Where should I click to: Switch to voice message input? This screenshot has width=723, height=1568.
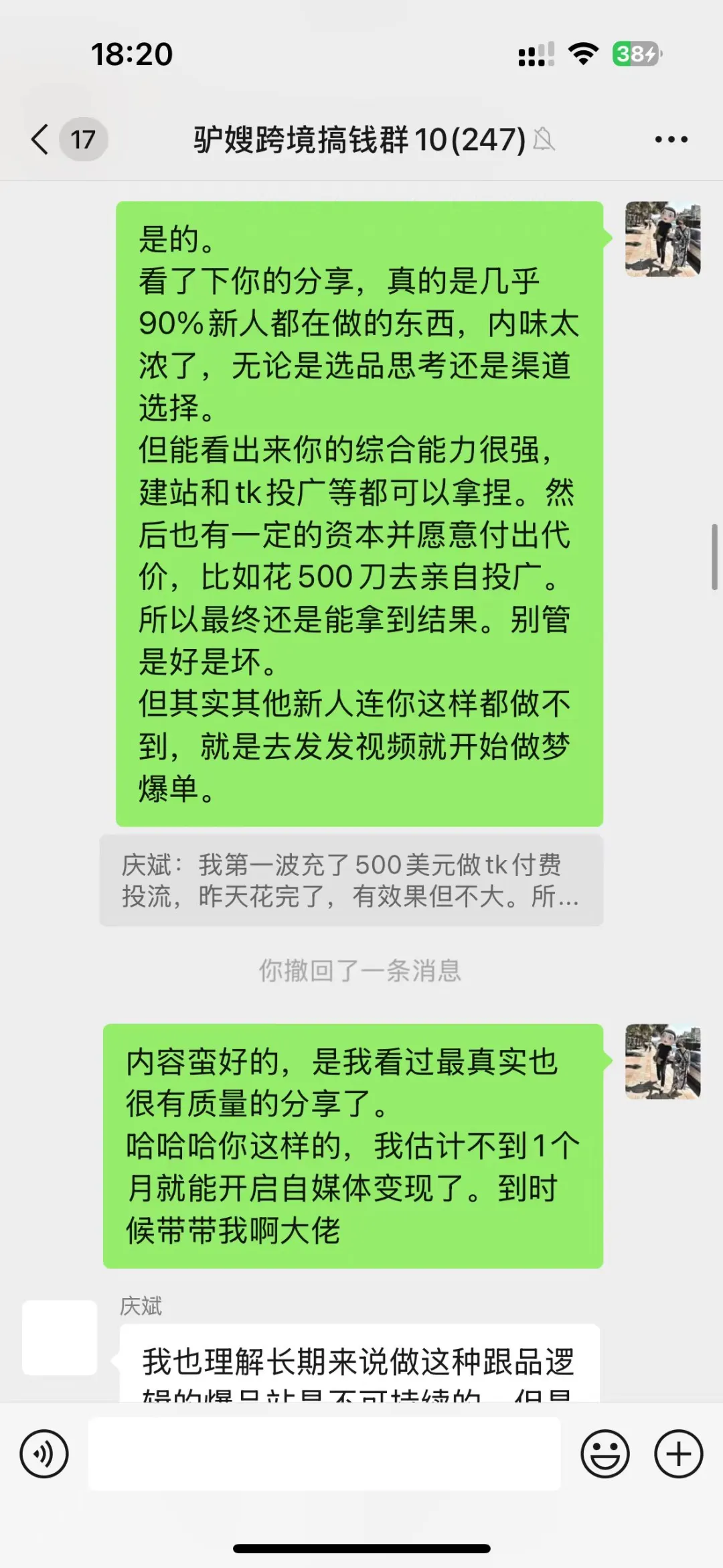(44, 1453)
